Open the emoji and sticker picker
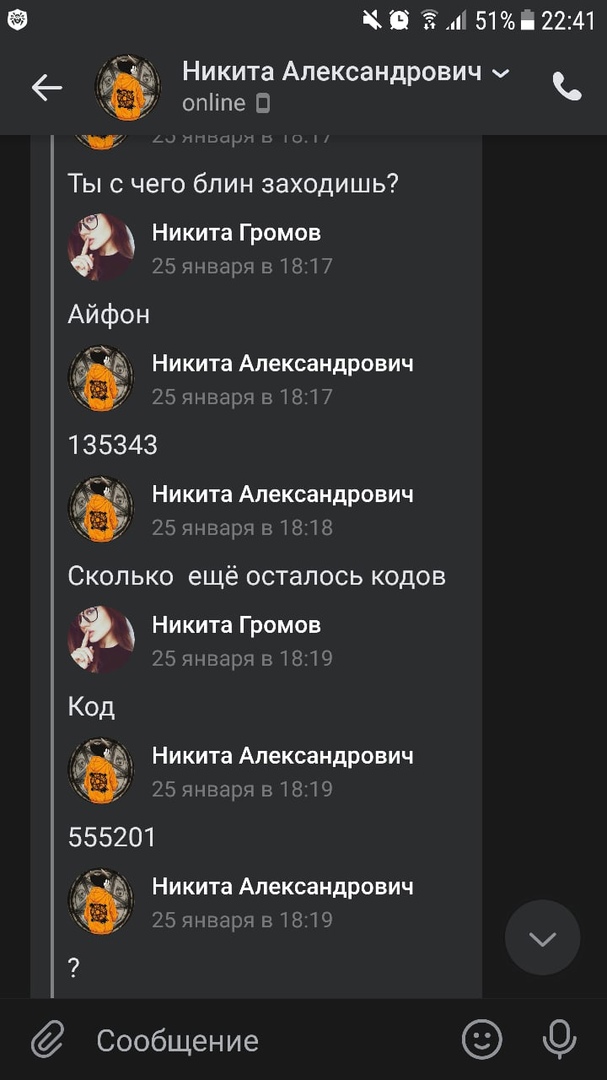The height and width of the screenshot is (1080, 607). (482, 1040)
